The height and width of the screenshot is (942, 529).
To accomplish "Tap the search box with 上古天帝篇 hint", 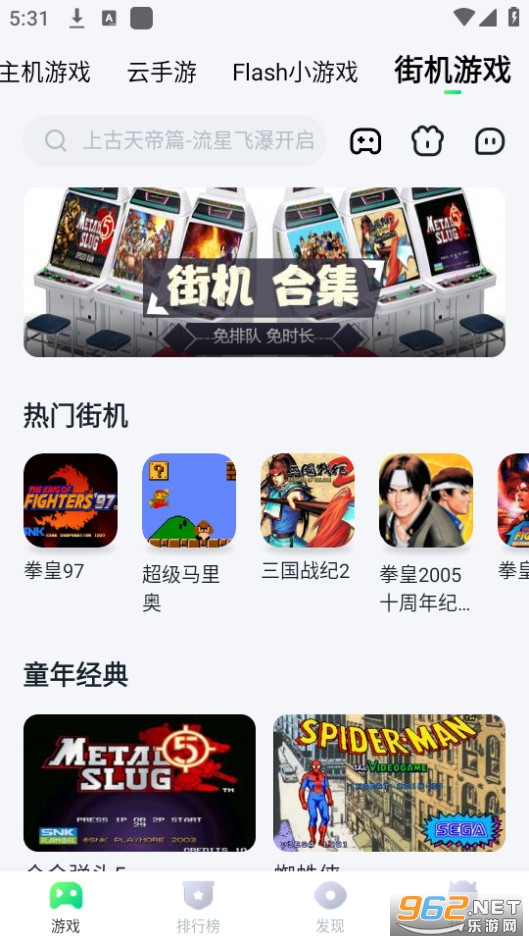I will (x=175, y=141).
